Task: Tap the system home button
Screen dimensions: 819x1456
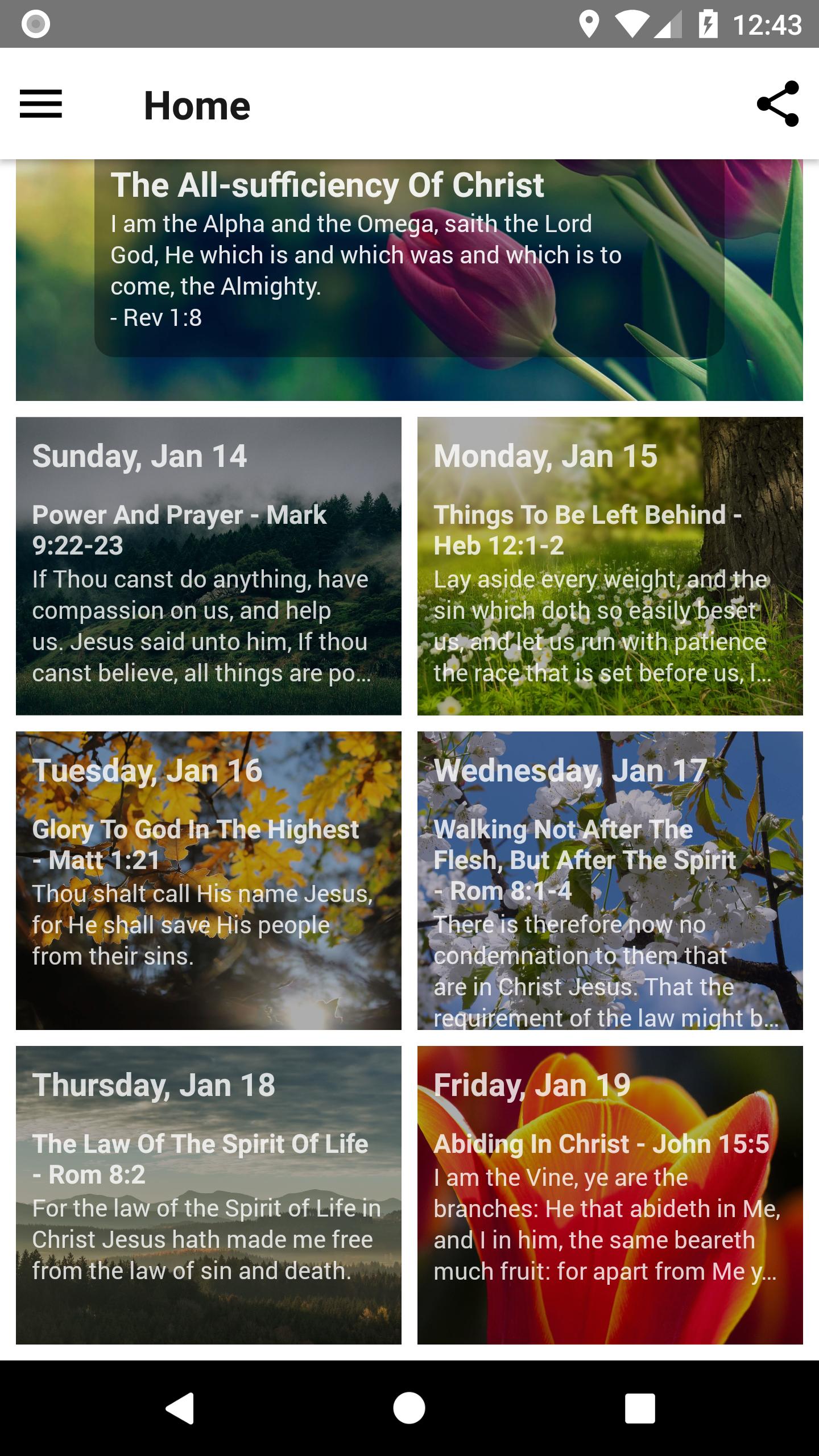Action: coord(409,1408)
